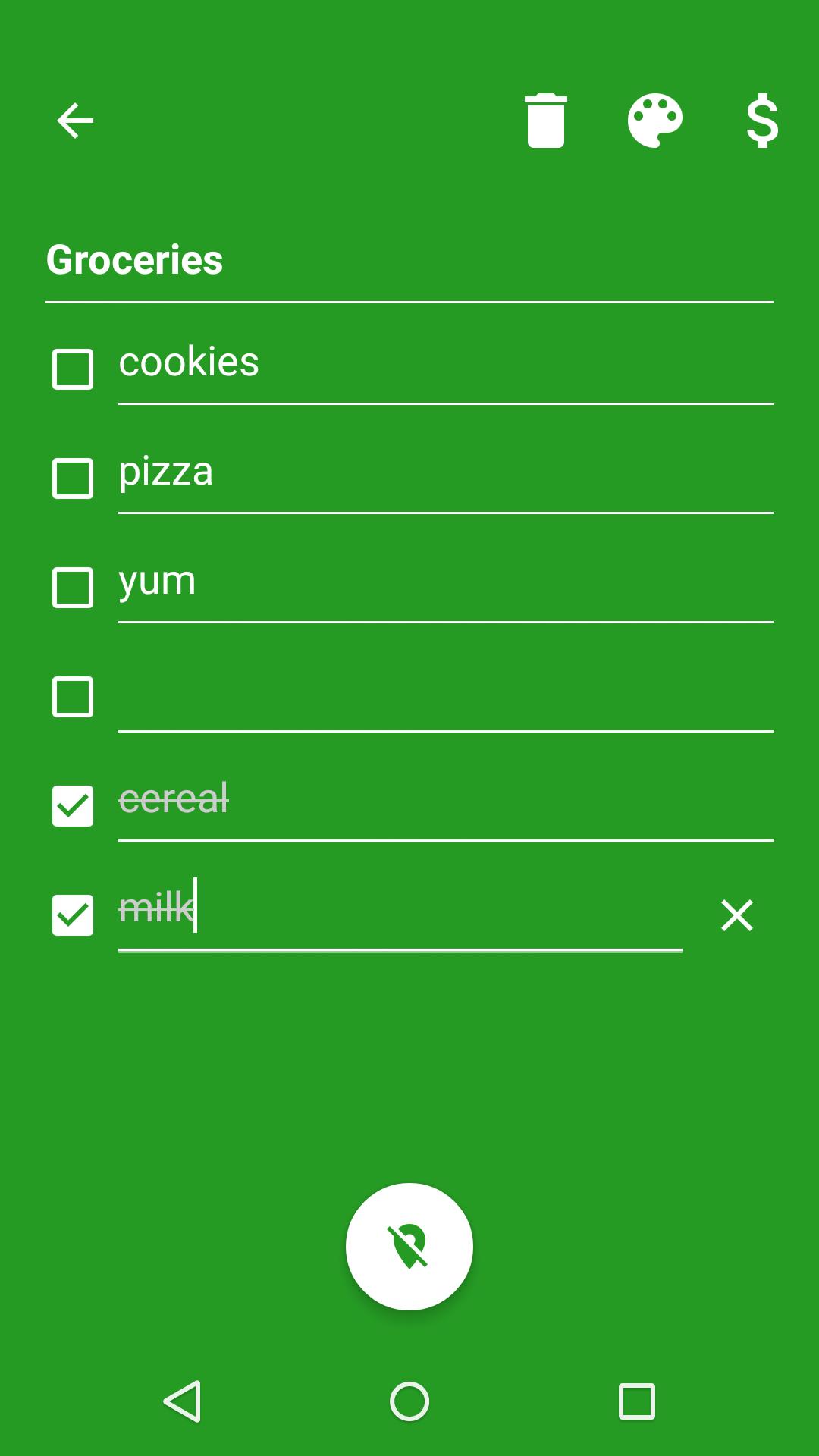The image size is (819, 1456).
Task: Open the color palette picker
Action: point(655,121)
